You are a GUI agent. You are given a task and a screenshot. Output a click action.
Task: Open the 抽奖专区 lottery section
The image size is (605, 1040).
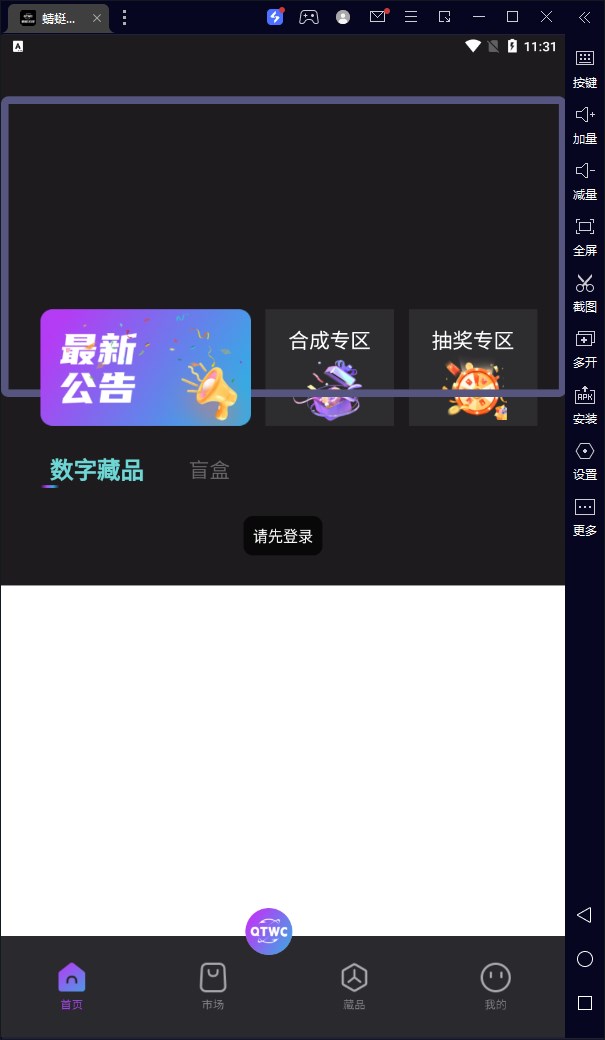[x=473, y=367]
